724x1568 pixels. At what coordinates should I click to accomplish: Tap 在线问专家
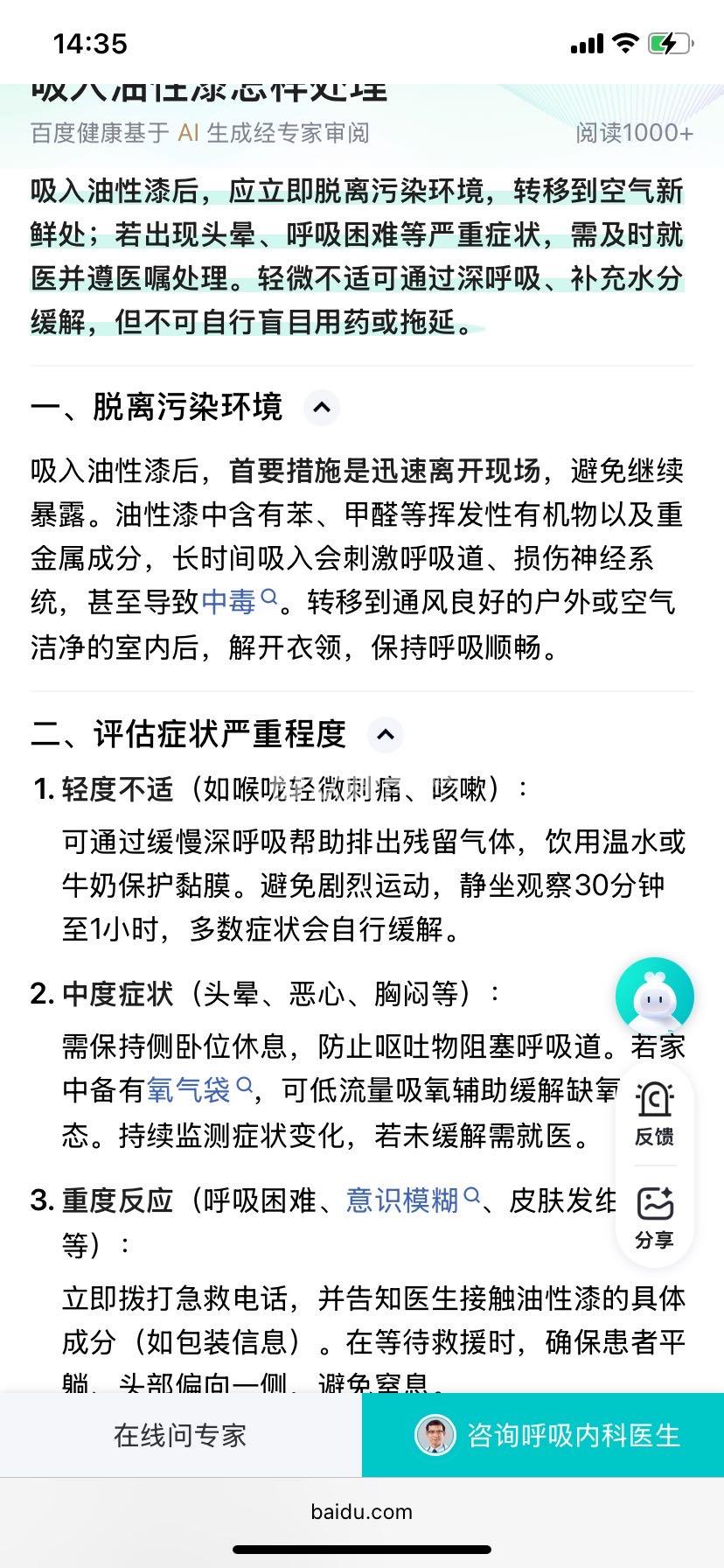click(x=180, y=1435)
